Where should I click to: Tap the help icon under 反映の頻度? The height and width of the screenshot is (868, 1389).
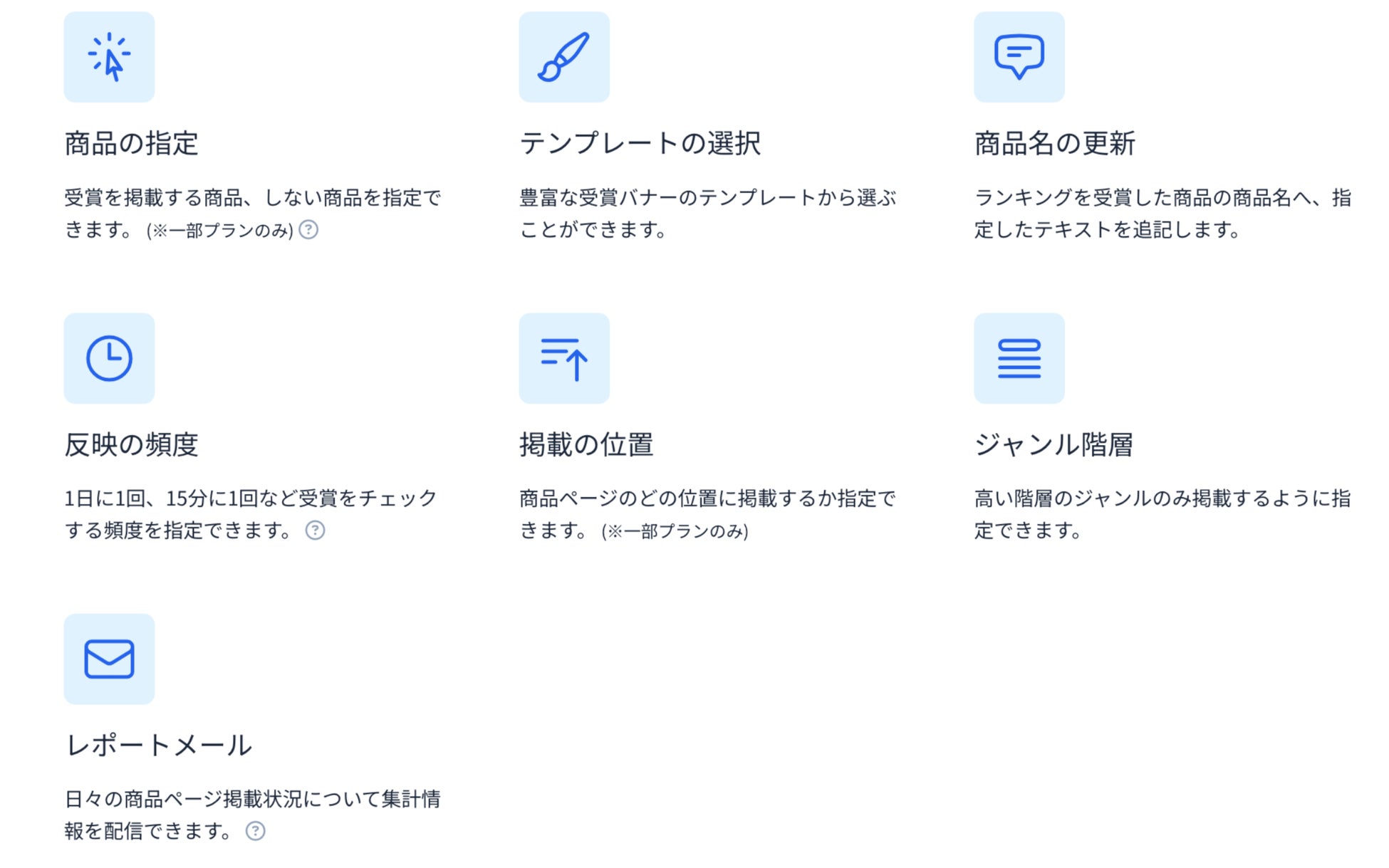[x=315, y=530]
